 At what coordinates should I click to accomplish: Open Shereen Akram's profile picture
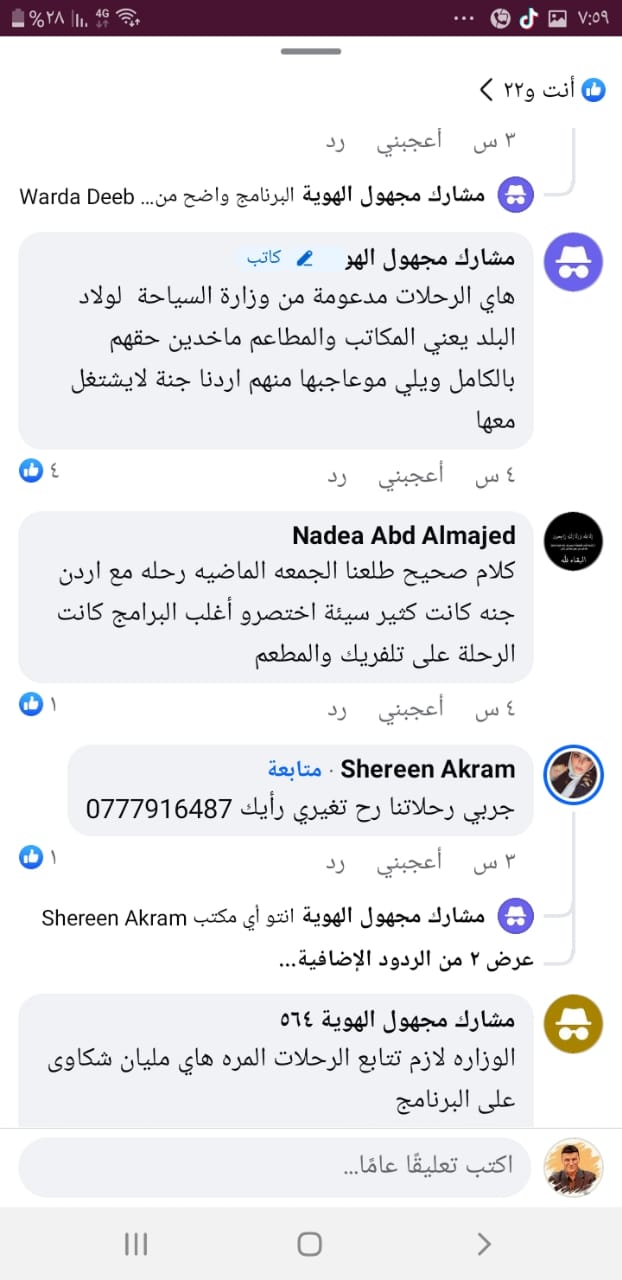point(573,774)
